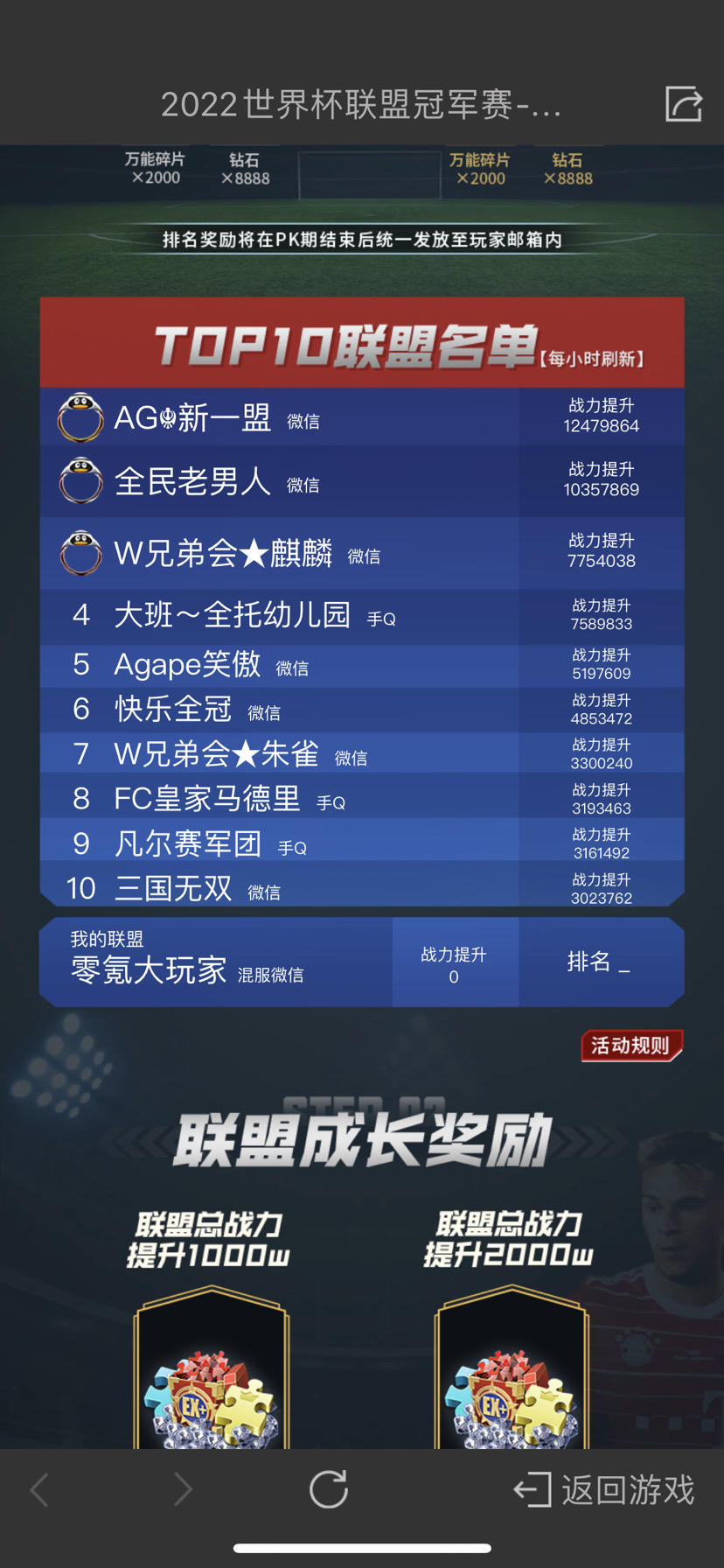Tap the forward navigation arrow
This screenshot has height=1568, width=724.
(184, 1489)
